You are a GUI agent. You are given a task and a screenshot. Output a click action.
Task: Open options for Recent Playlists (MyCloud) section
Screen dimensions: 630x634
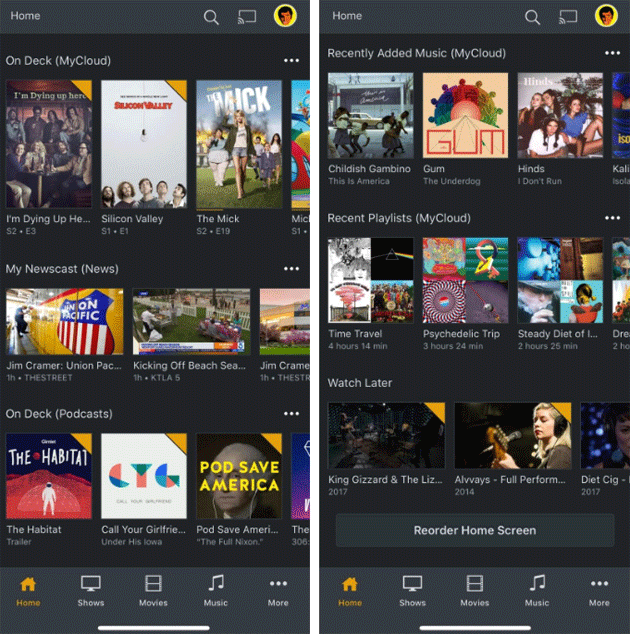612,218
